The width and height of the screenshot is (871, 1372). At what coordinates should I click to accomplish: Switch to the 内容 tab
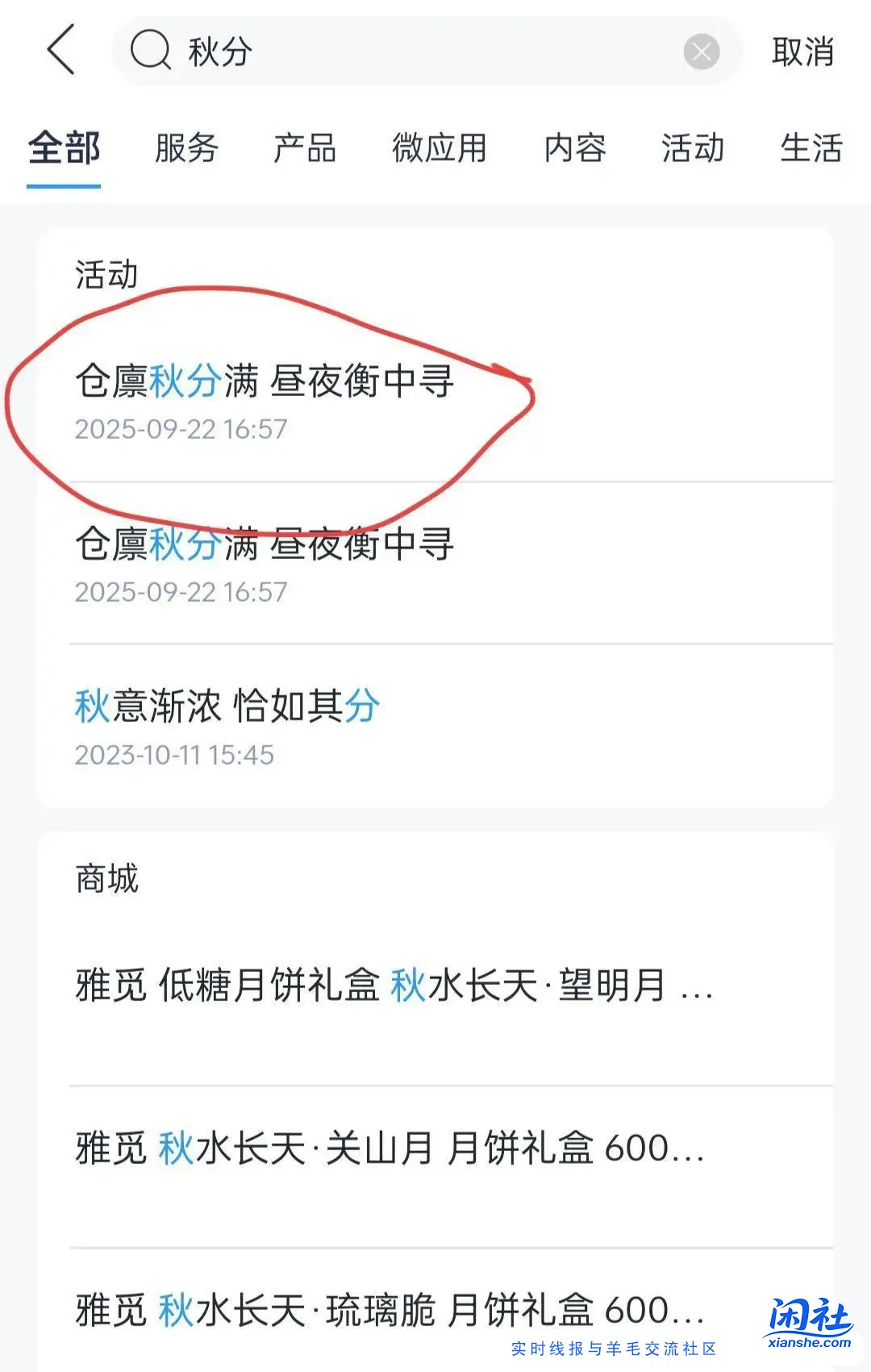coord(574,150)
